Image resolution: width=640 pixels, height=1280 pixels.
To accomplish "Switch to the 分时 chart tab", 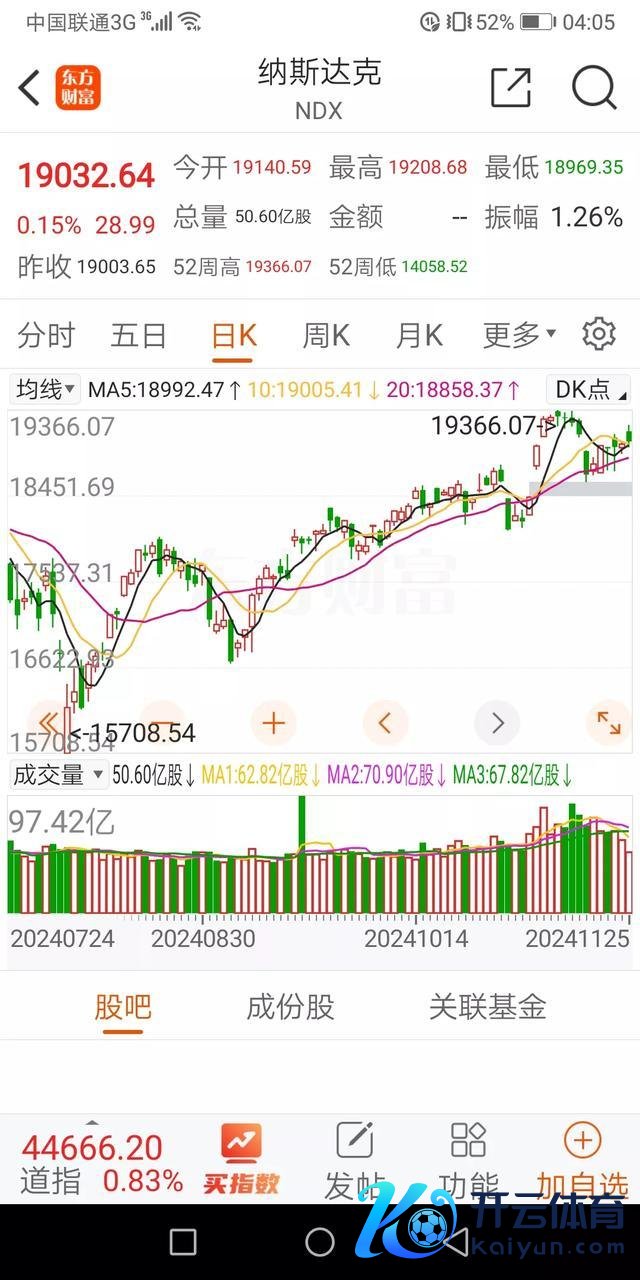I will tap(46, 335).
